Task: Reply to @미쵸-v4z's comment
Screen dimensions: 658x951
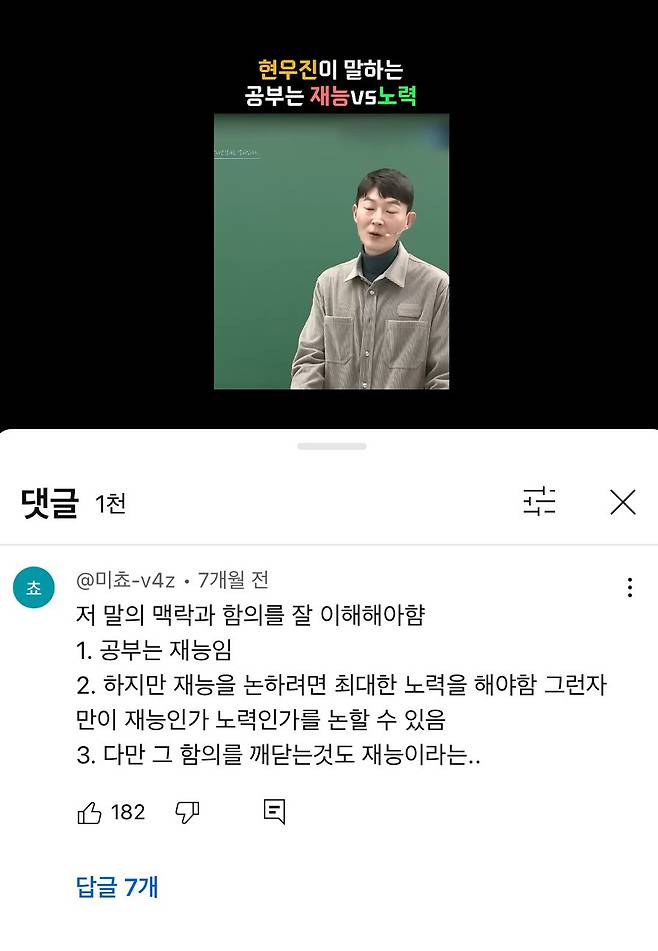Action: (x=274, y=812)
